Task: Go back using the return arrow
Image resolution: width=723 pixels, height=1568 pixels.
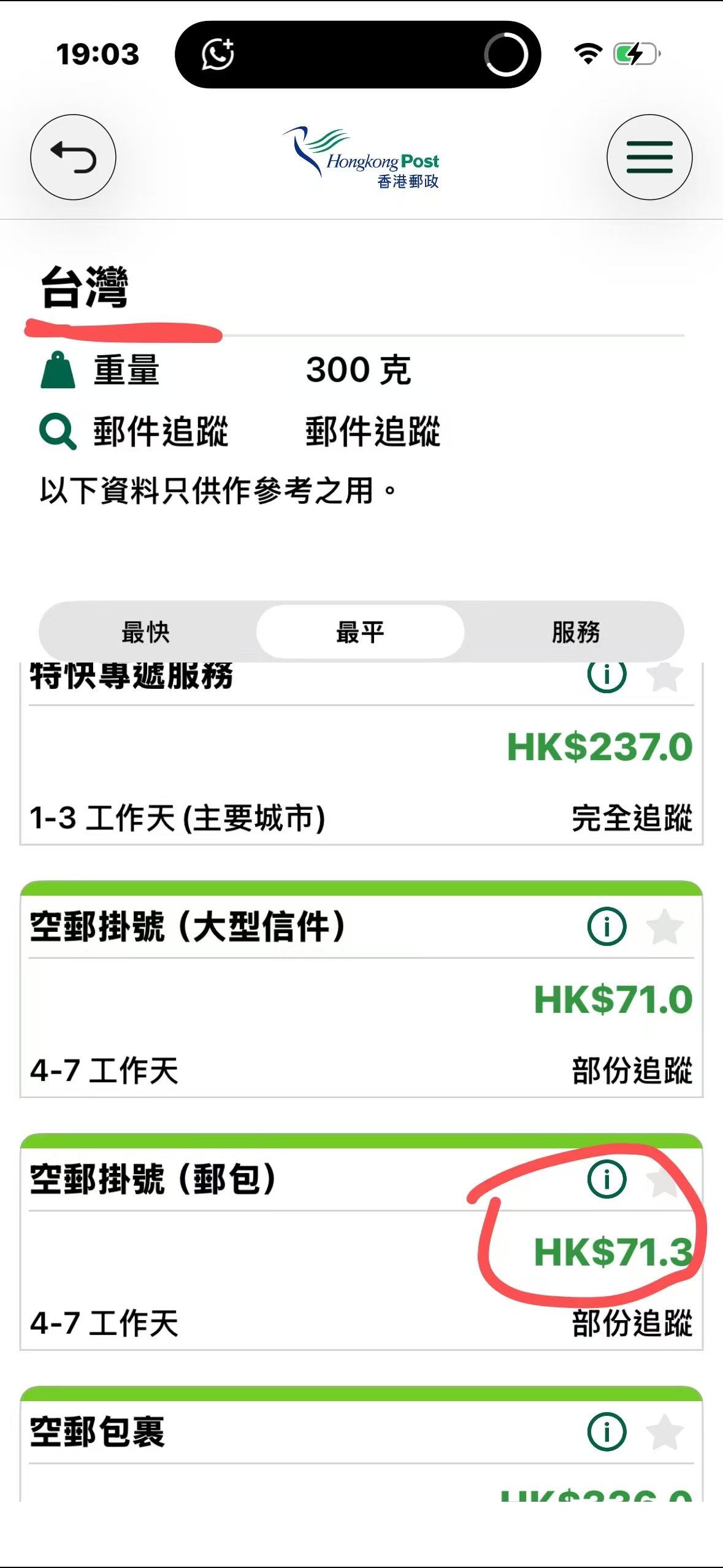Action: click(x=73, y=157)
